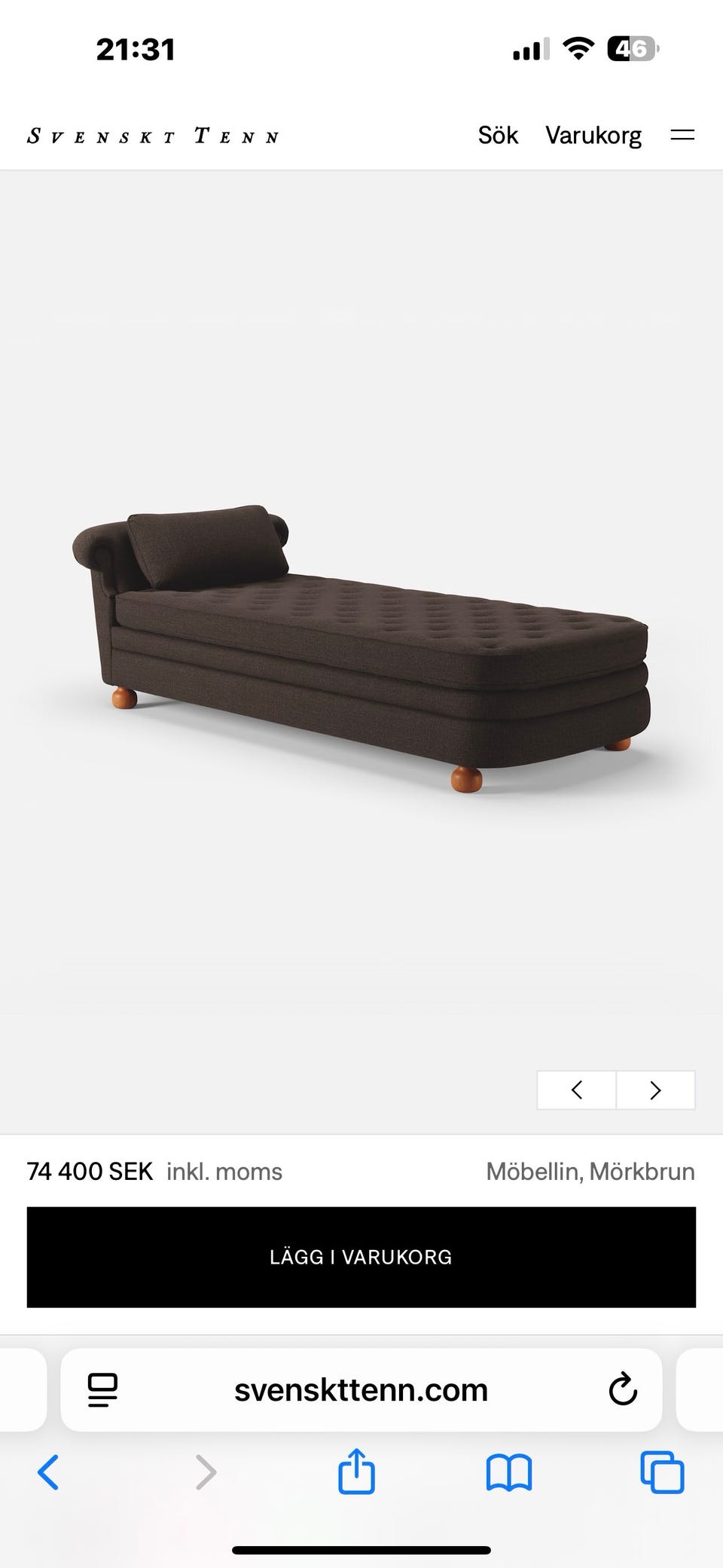Tap Lägg i varukorg button

[x=361, y=1257]
